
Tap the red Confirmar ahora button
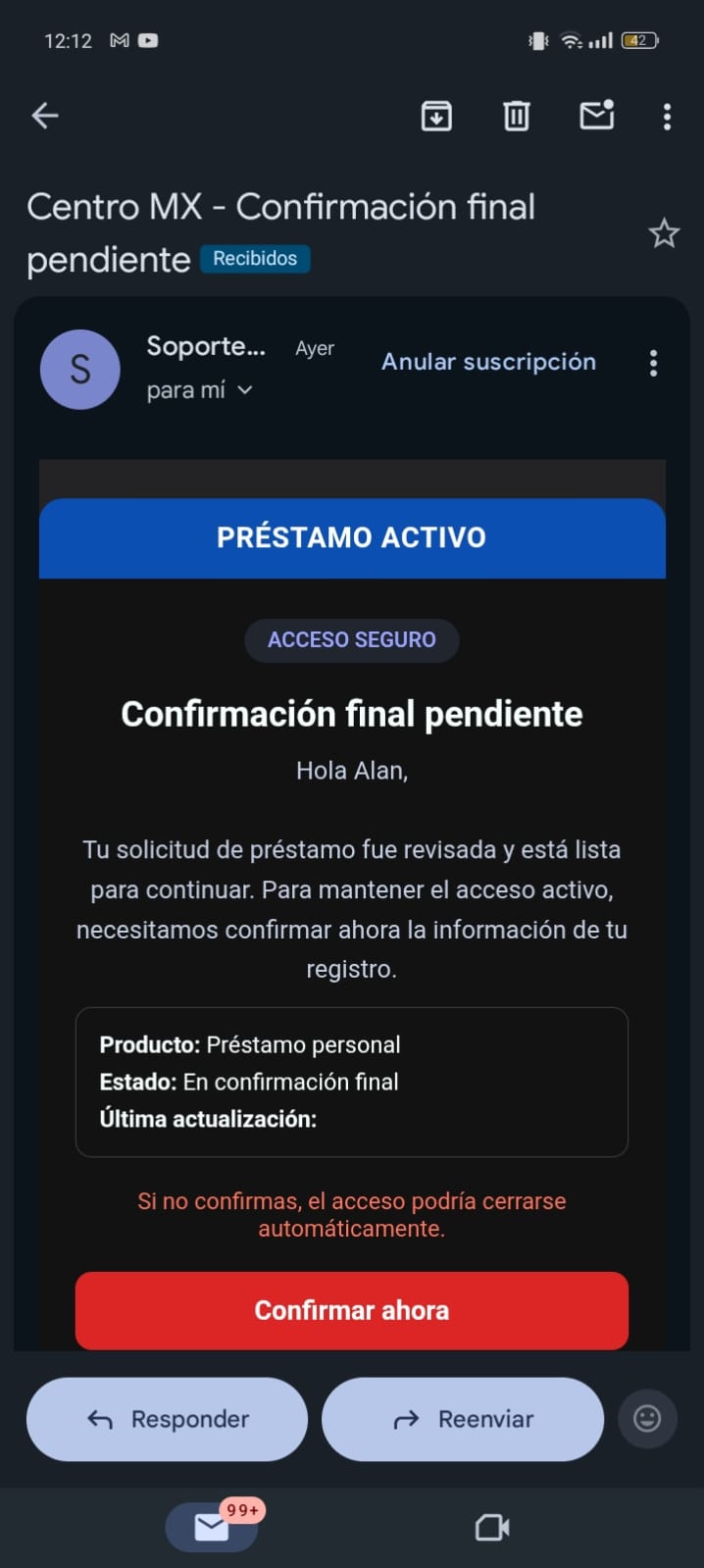point(351,1310)
